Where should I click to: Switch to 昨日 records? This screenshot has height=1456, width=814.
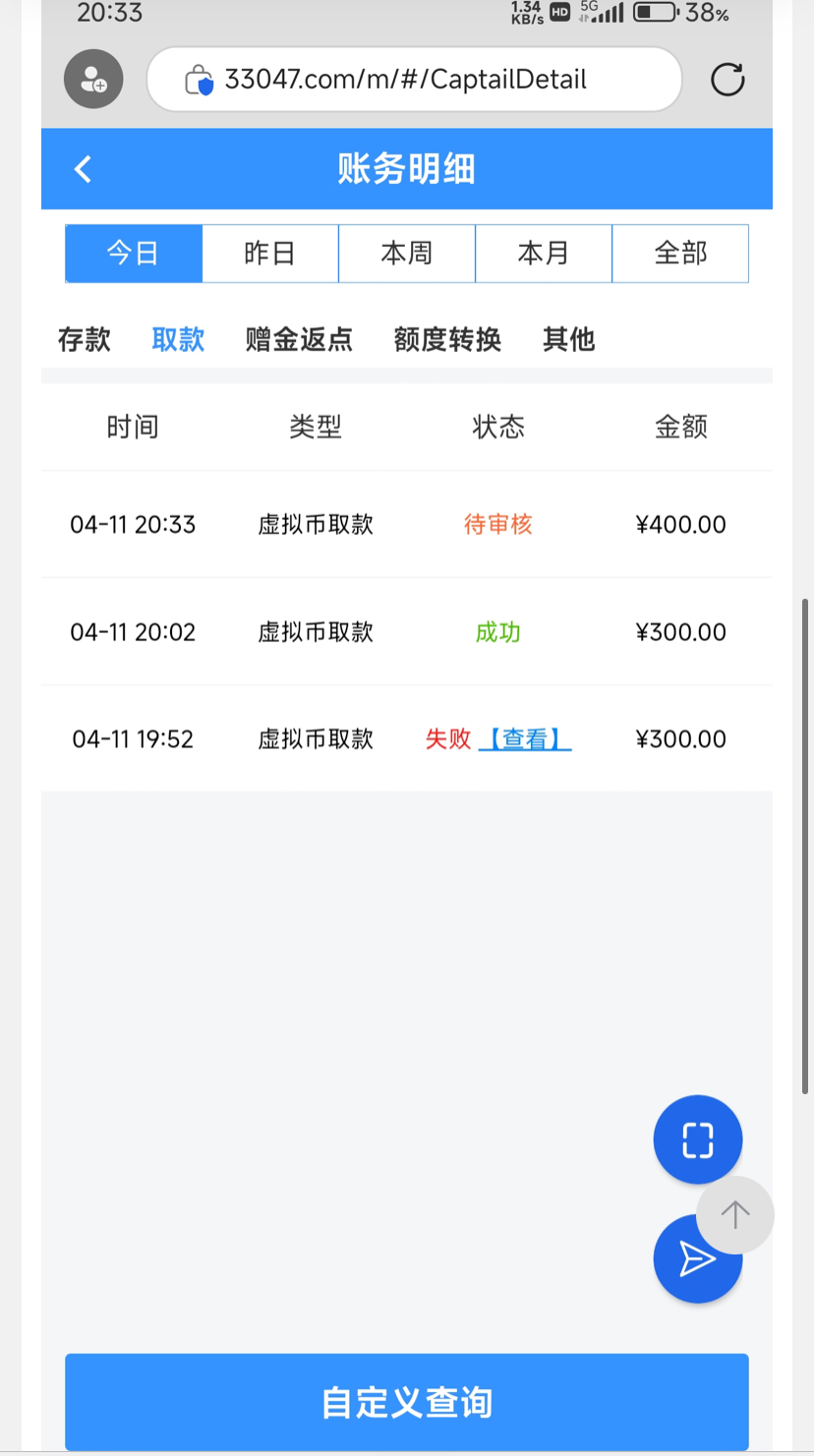pyautogui.click(x=270, y=254)
